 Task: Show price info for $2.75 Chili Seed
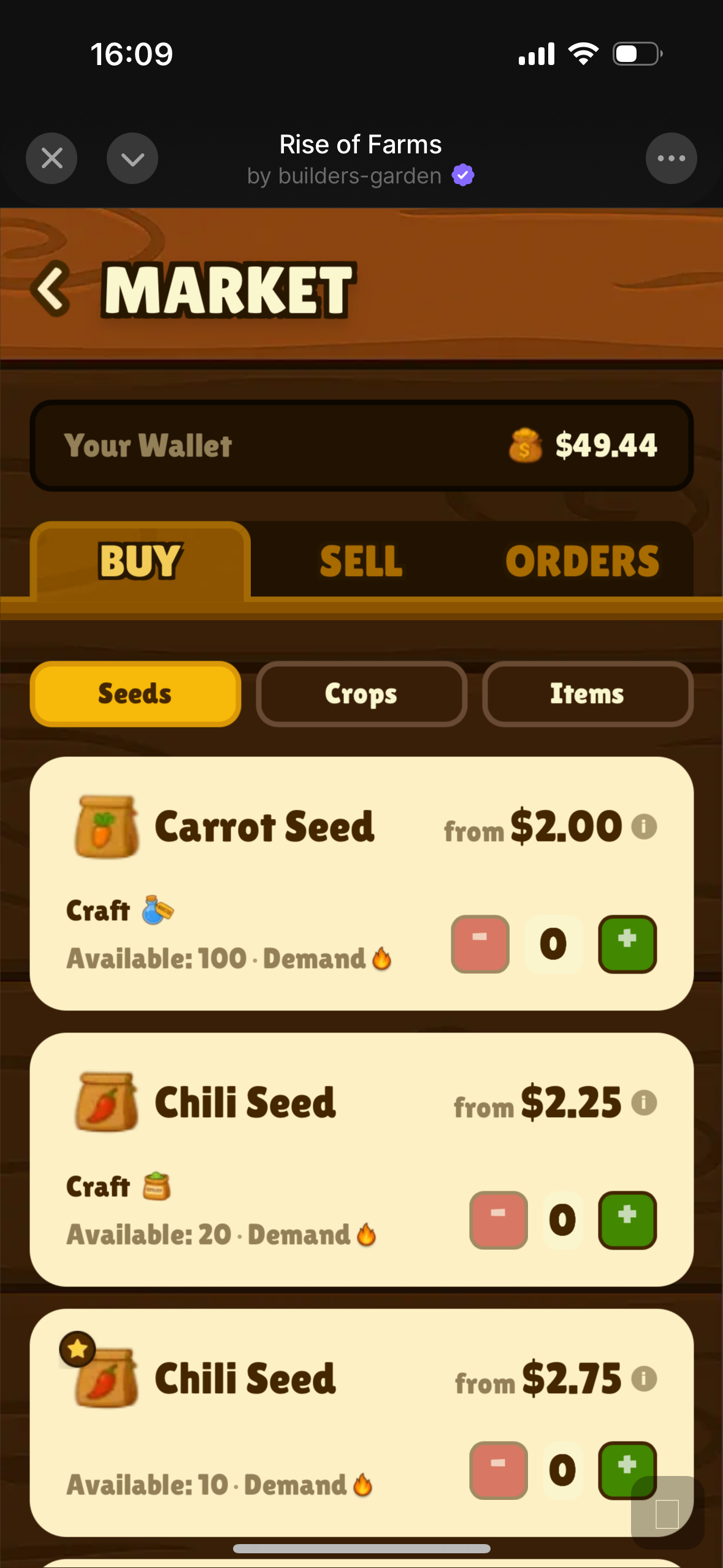[x=644, y=1378]
